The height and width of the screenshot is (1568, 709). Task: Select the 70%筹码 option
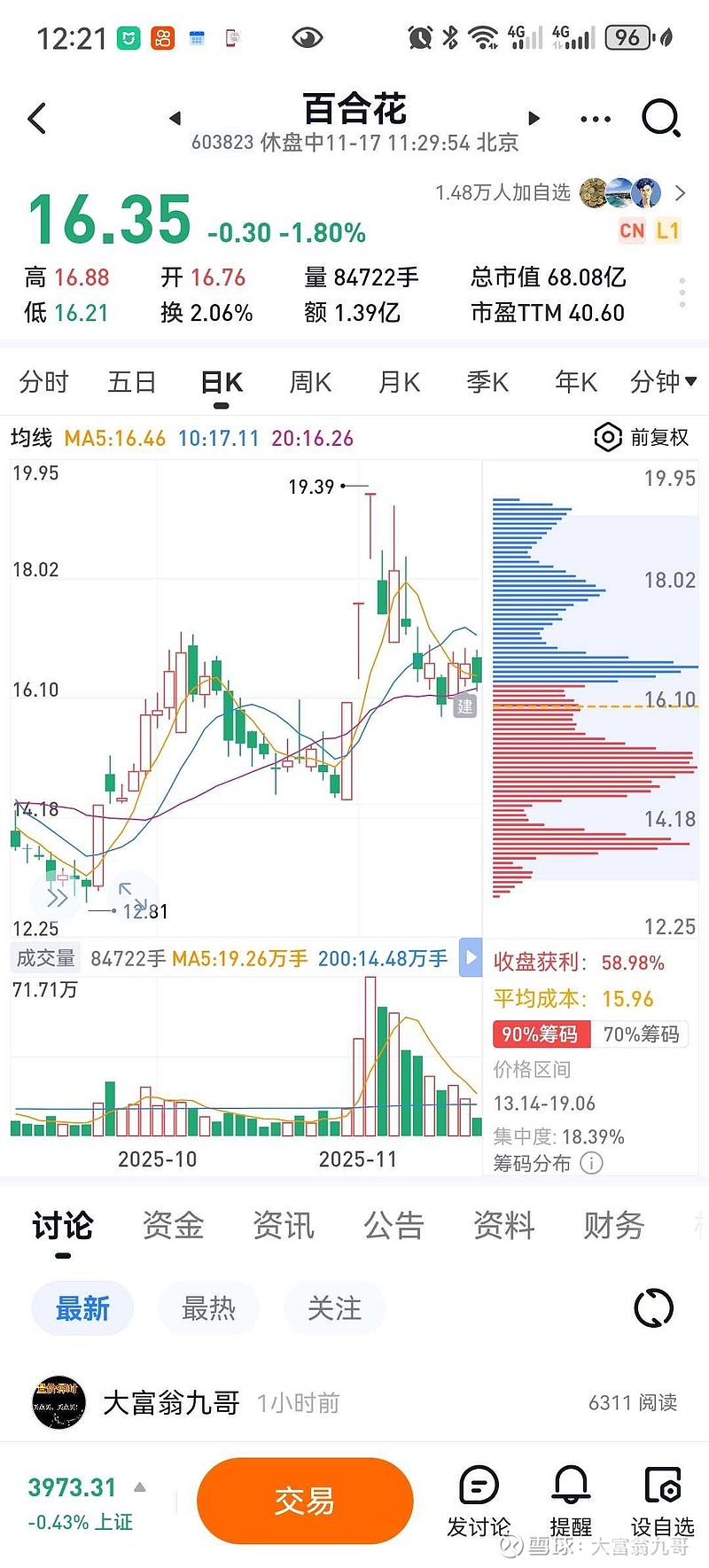click(641, 1034)
